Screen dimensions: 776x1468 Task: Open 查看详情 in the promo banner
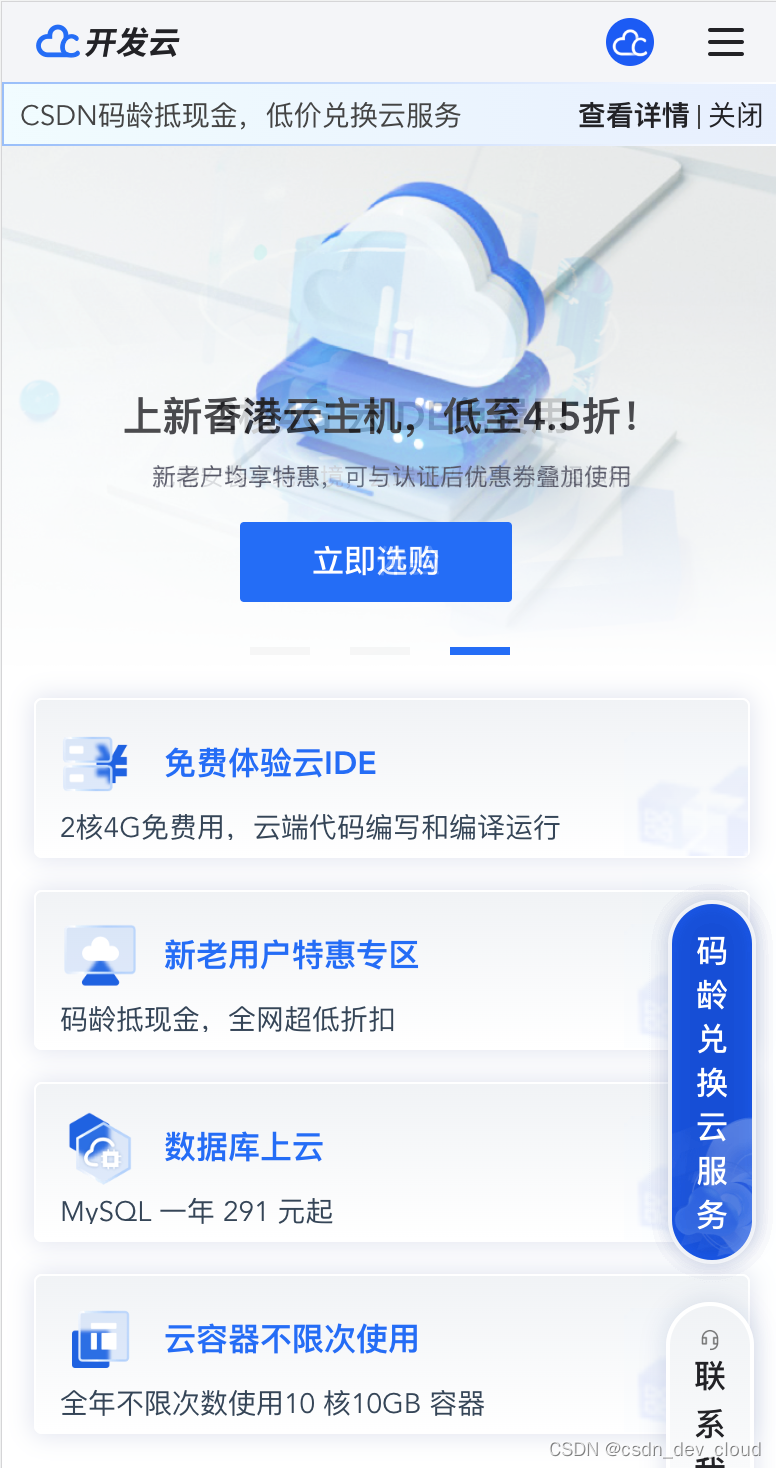point(634,115)
